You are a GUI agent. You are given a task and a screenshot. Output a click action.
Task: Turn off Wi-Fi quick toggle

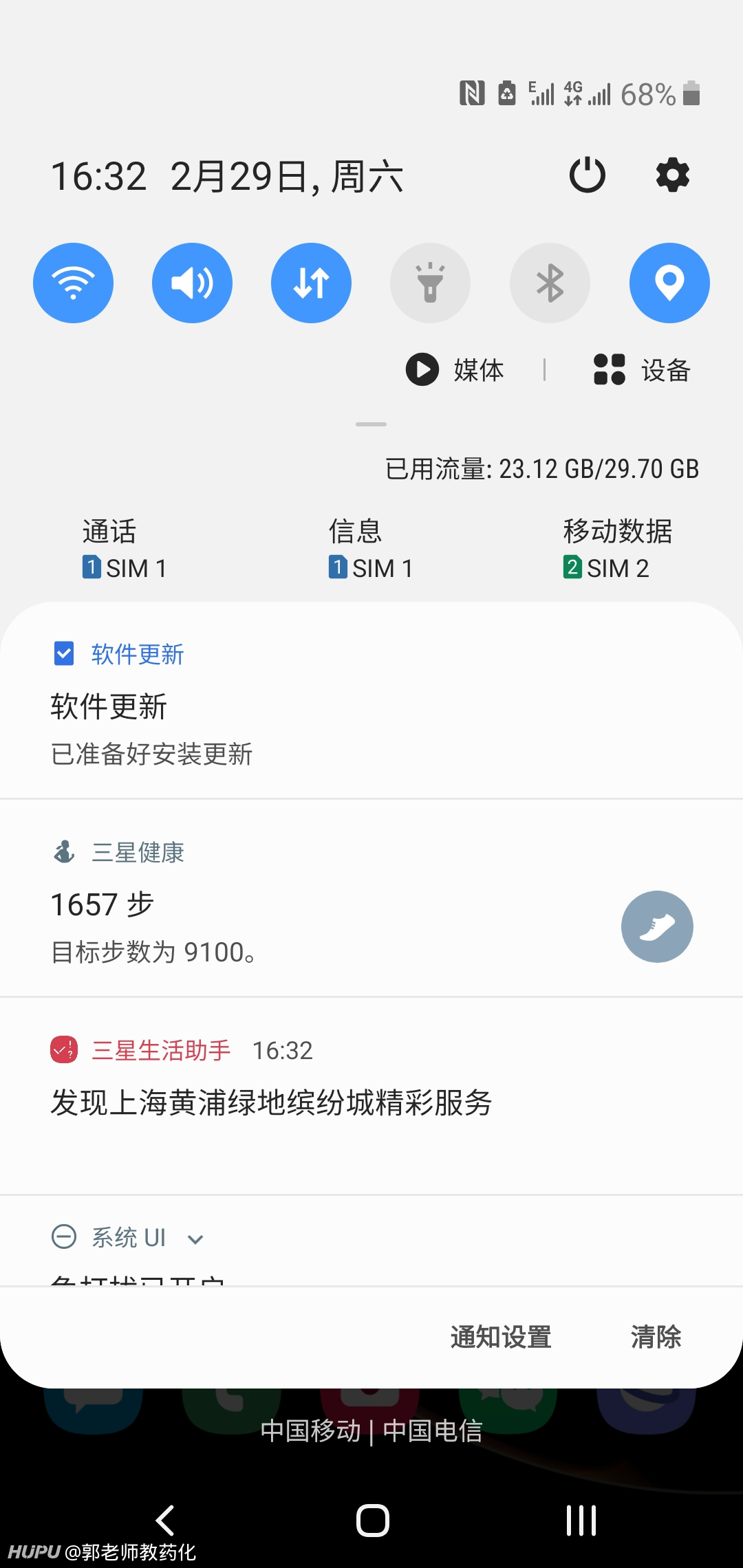pos(73,283)
